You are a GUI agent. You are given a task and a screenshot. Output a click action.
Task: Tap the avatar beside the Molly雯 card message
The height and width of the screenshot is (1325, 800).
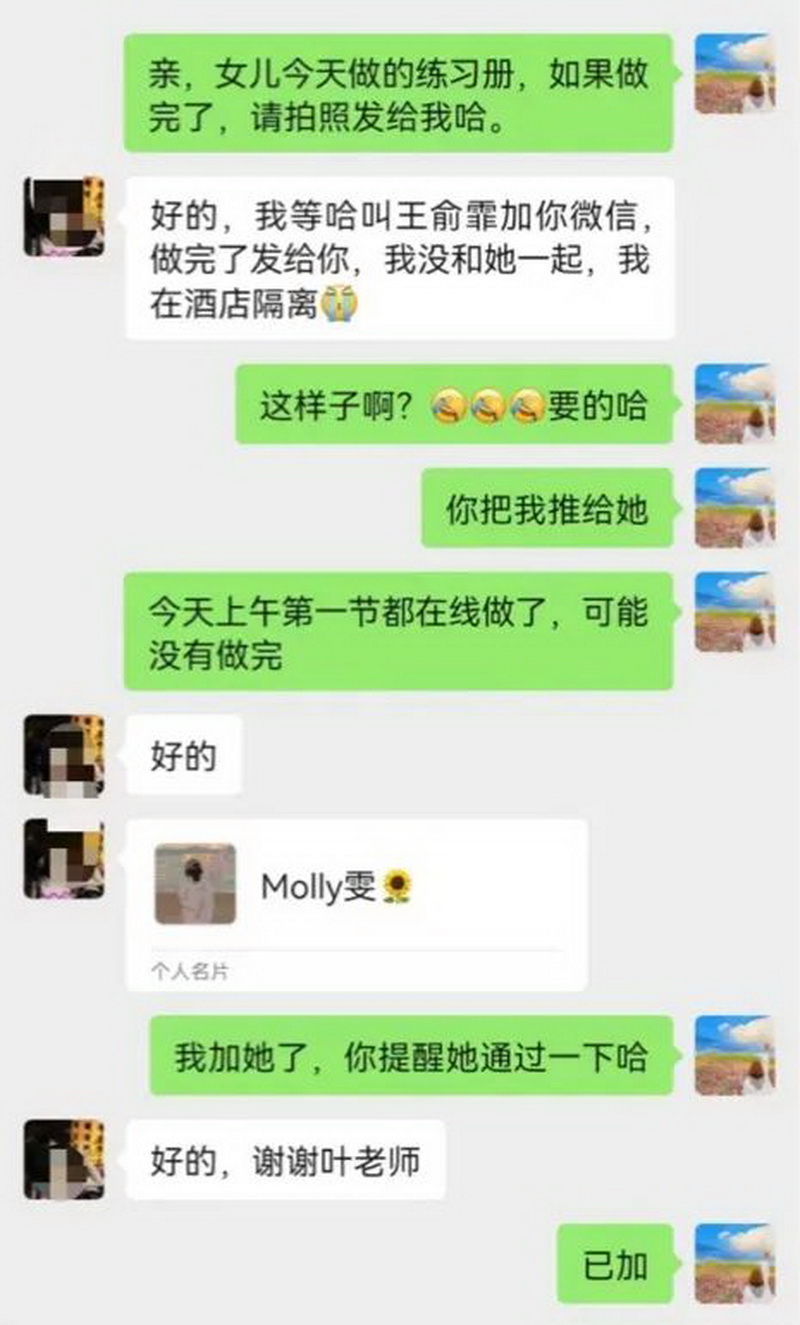(x=64, y=859)
